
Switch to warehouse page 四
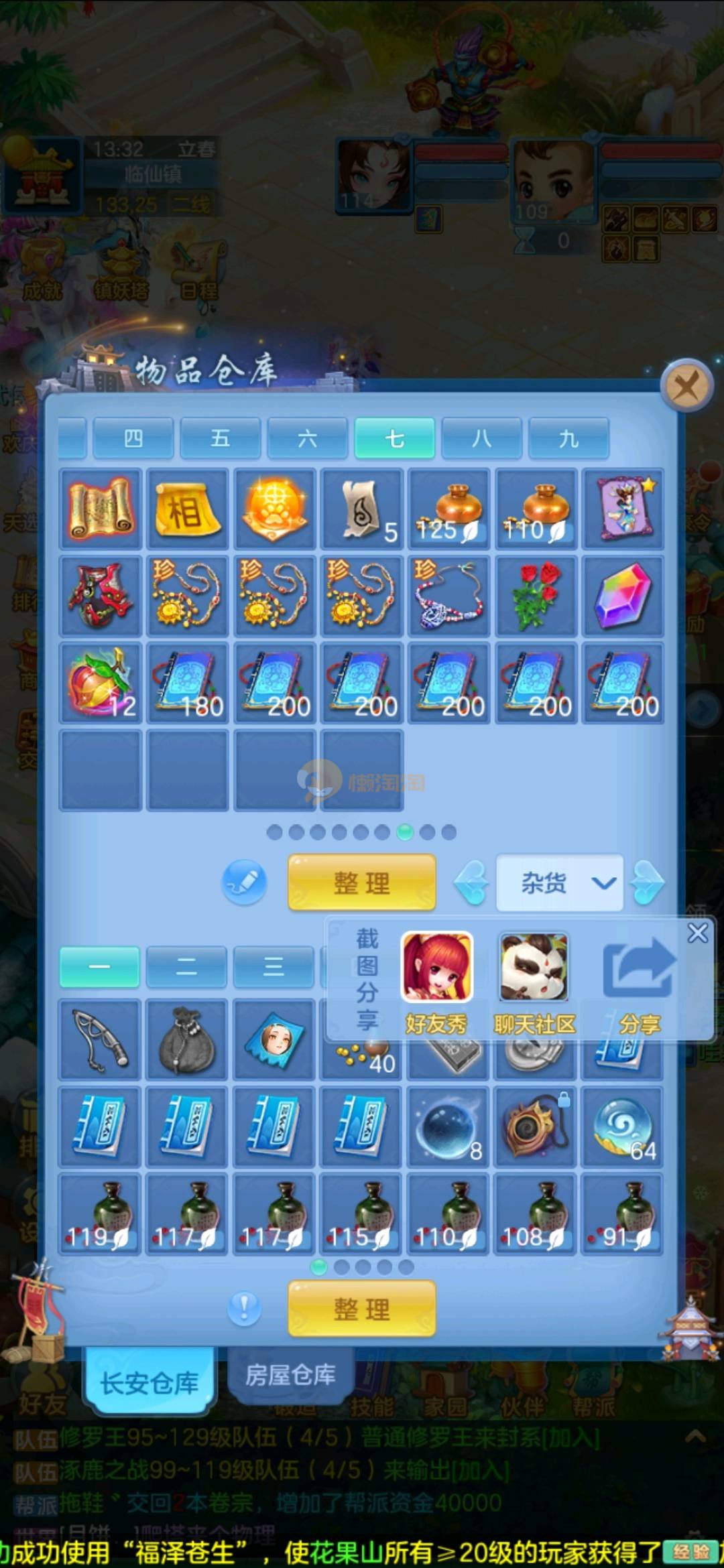133,439
